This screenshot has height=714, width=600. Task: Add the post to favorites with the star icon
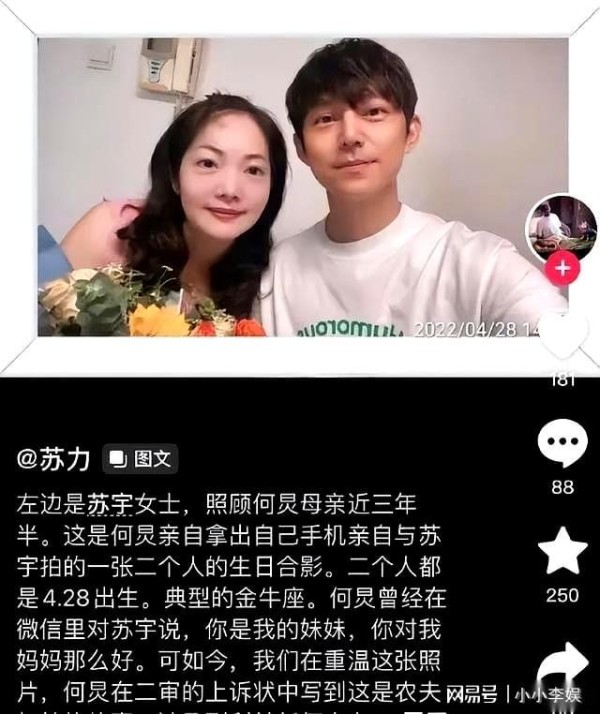pos(563,551)
